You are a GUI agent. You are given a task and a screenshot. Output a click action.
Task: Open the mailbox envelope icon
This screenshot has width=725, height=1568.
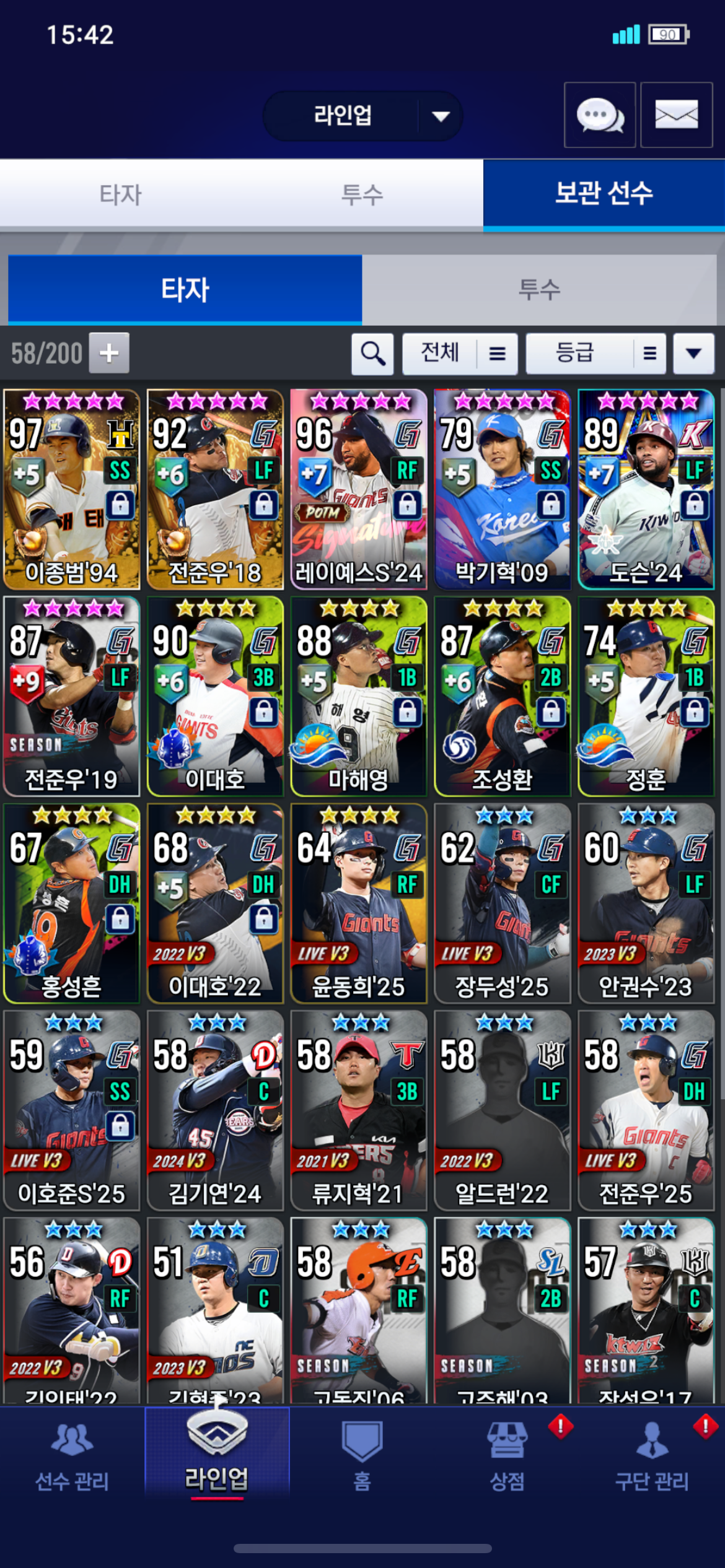[x=676, y=115]
